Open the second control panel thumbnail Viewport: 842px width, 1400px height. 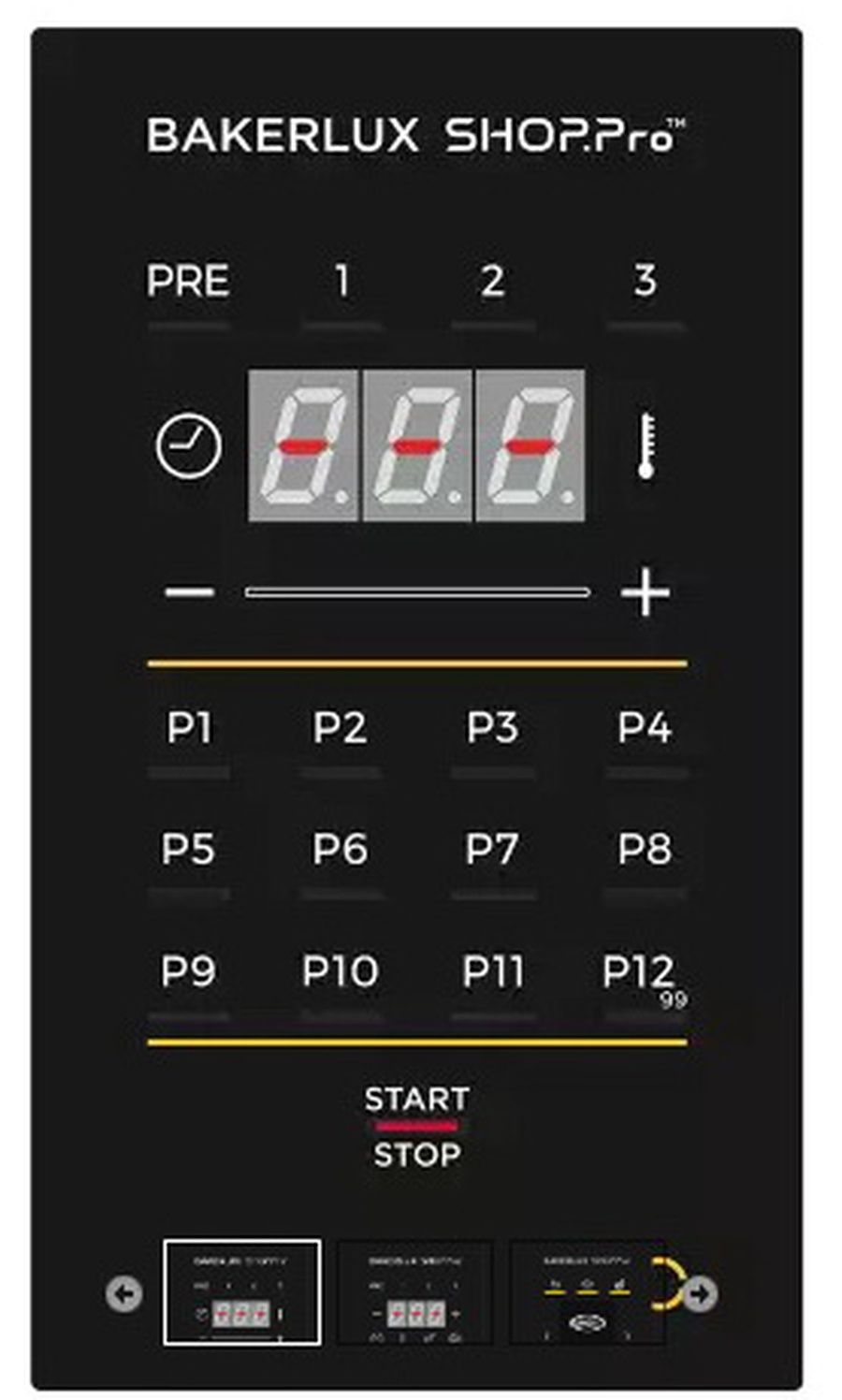pos(414,1292)
